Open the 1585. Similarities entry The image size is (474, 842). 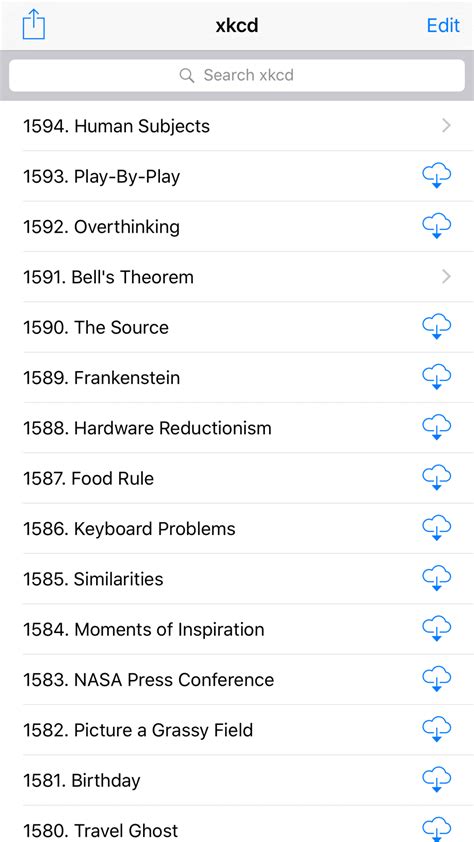click(x=237, y=579)
